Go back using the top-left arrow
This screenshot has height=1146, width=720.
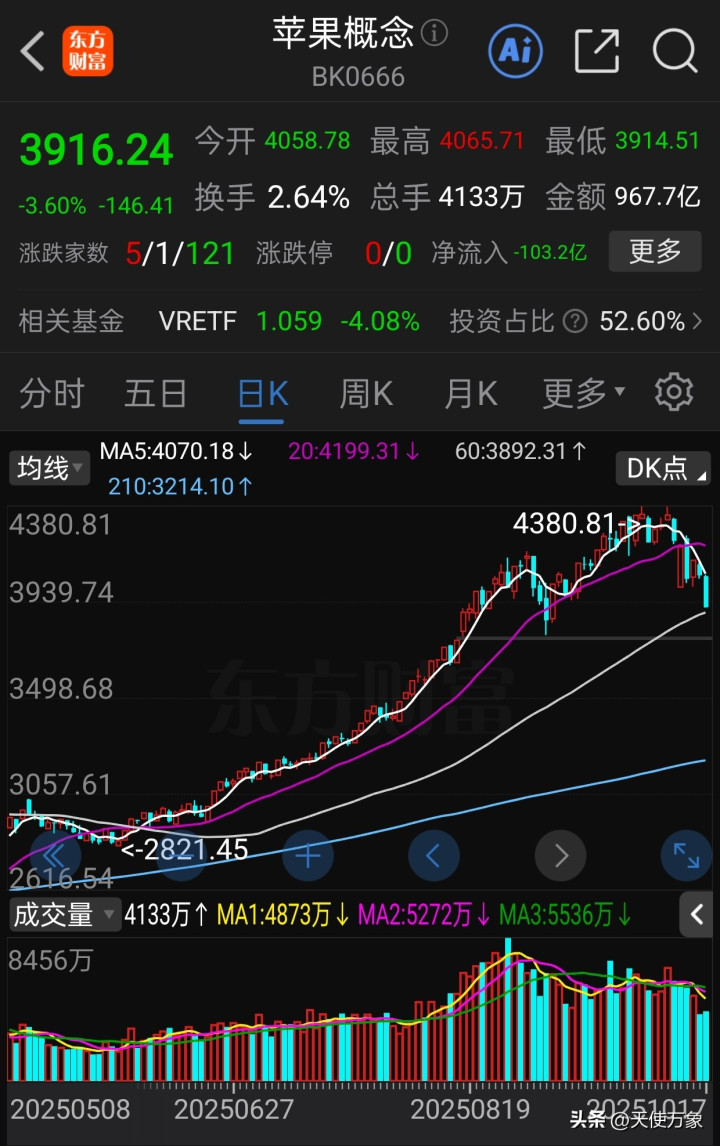pyautogui.click(x=33, y=51)
